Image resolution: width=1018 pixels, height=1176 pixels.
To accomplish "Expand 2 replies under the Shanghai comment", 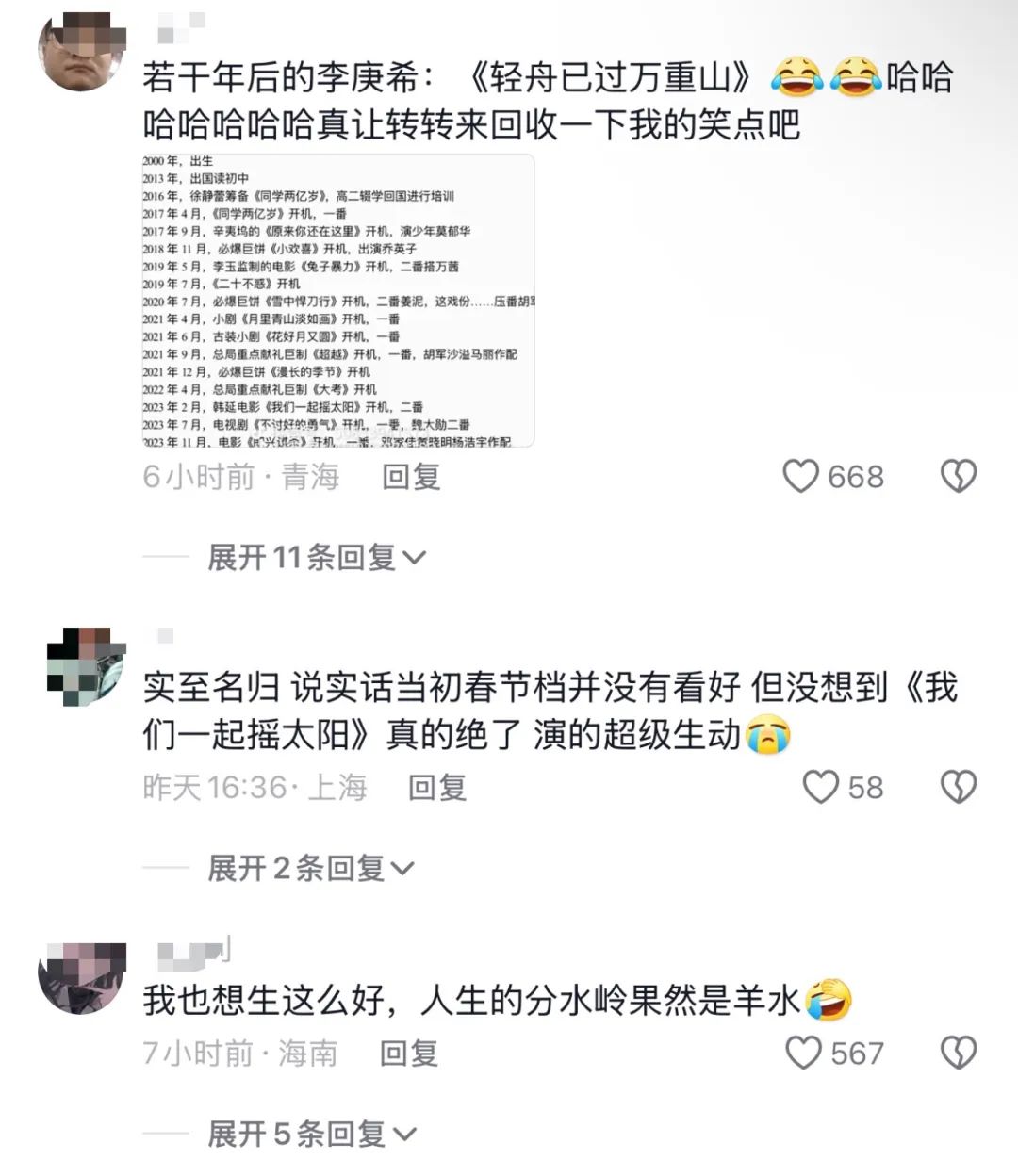I will [310, 868].
